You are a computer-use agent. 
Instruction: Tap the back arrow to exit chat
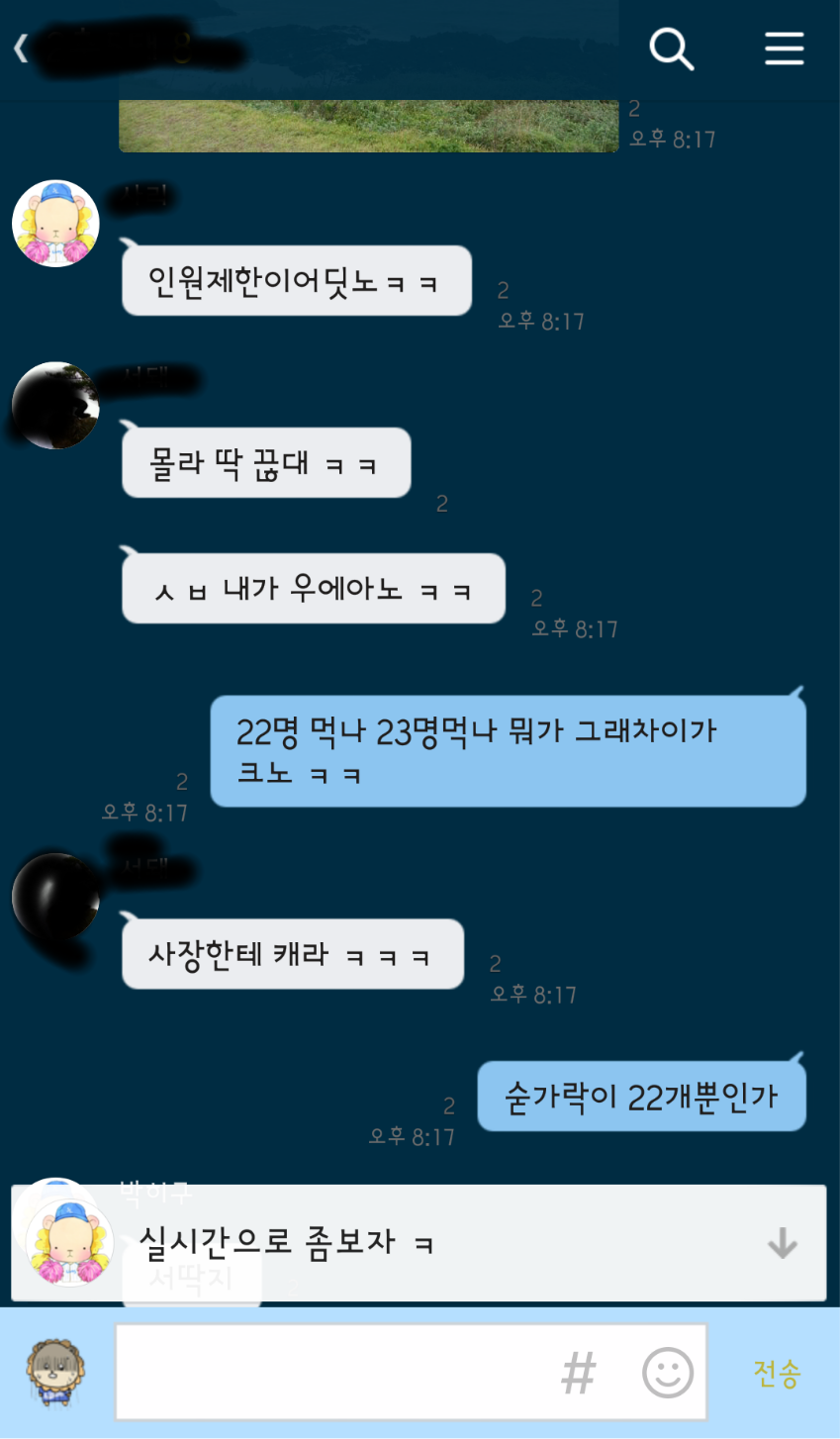pyautogui.click(x=21, y=49)
